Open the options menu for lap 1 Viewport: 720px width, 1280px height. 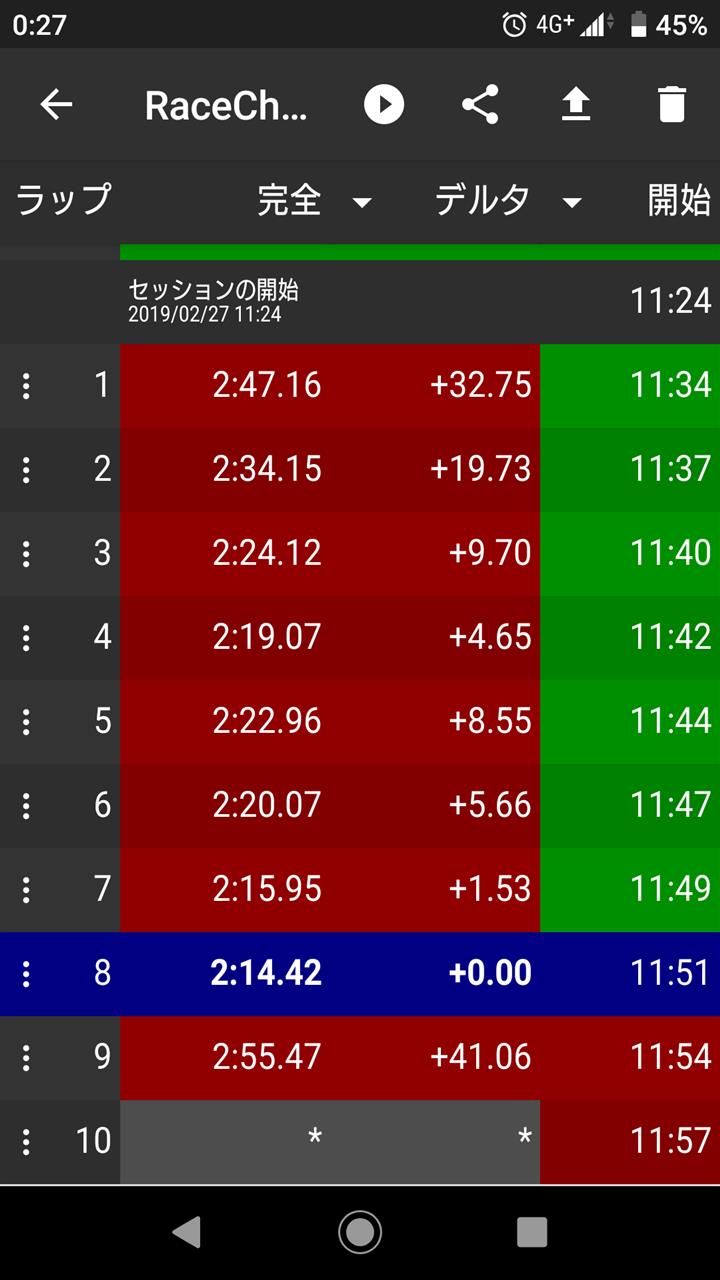point(26,385)
